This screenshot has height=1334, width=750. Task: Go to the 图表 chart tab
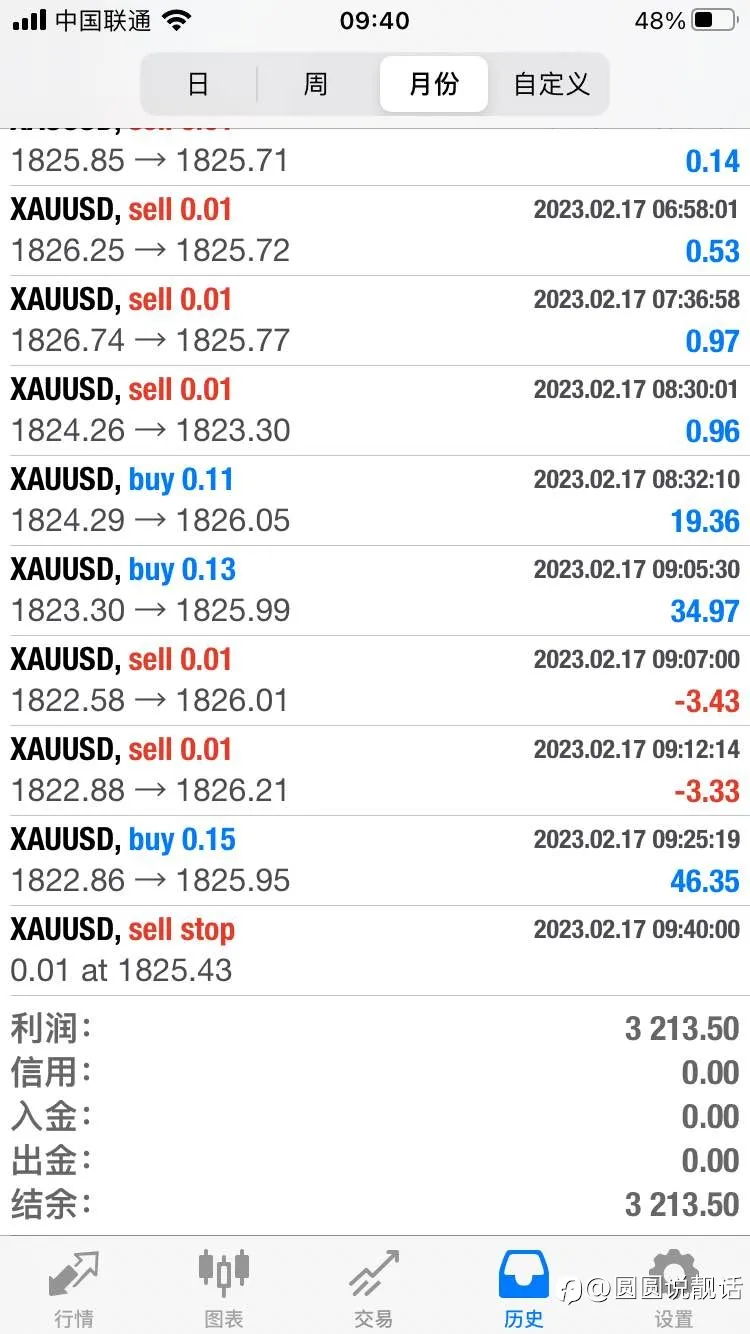pos(224,1288)
